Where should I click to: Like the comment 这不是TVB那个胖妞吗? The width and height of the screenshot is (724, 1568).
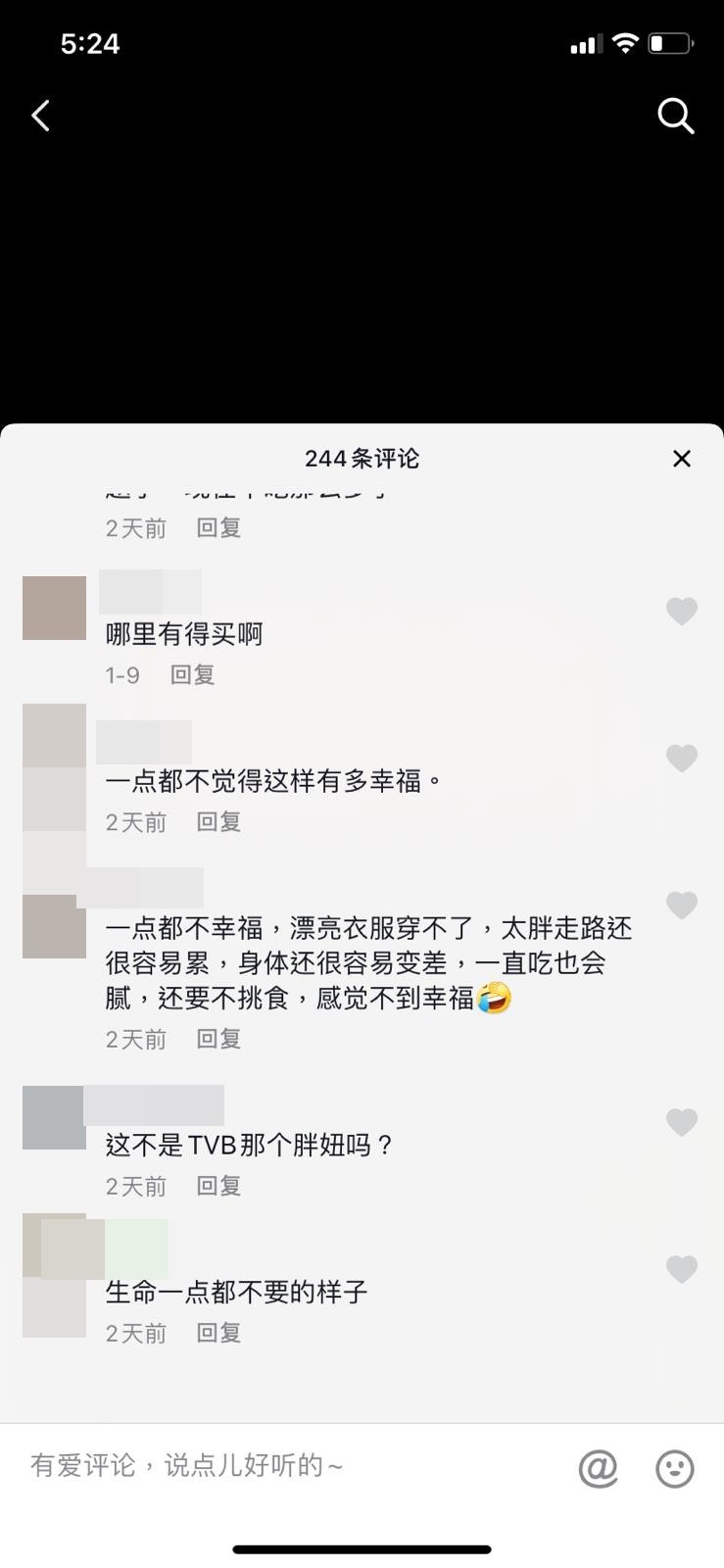point(682,1122)
